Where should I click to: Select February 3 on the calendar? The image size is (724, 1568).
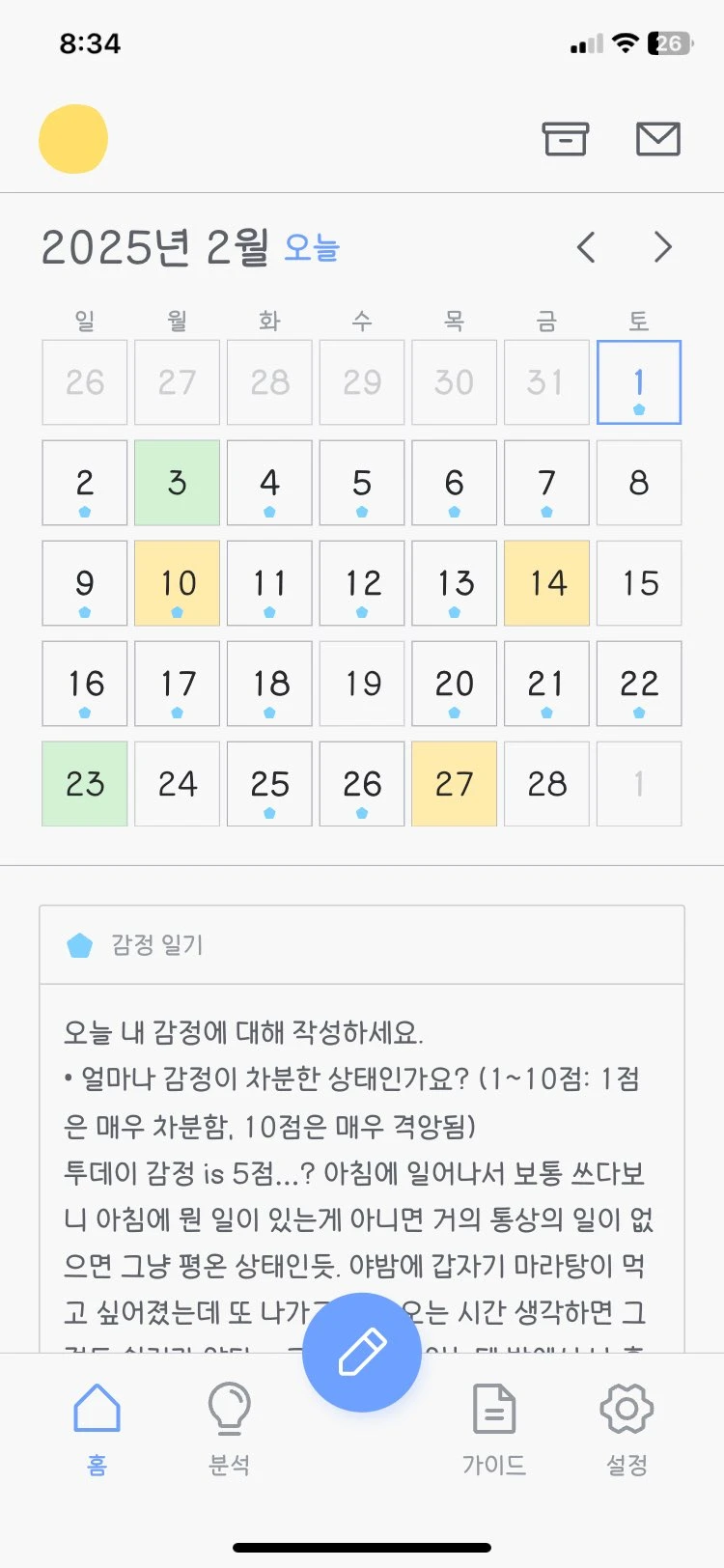tap(177, 483)
